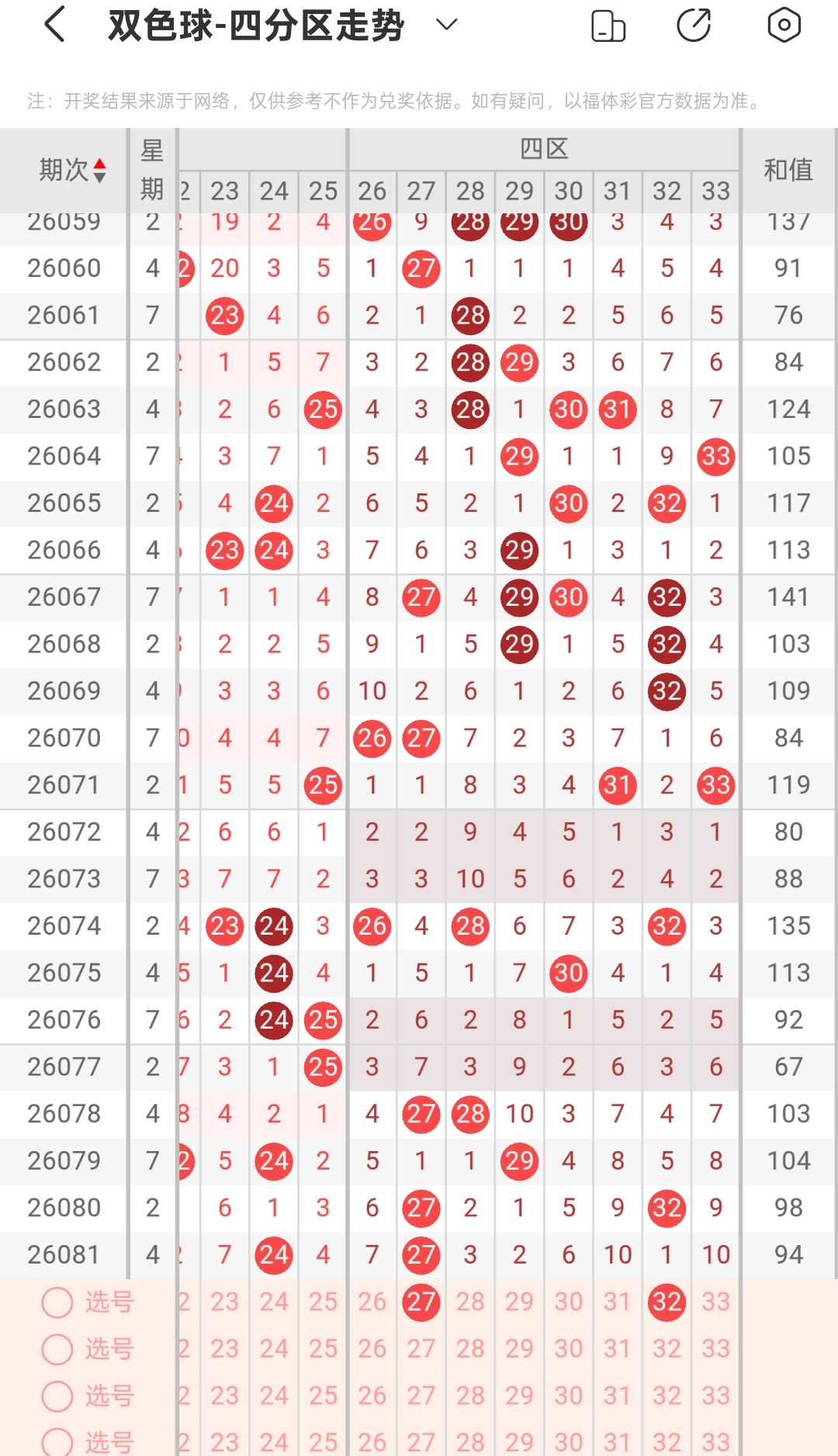
Task: Select the third 选号 row radio button
Action: point(57,1396)
